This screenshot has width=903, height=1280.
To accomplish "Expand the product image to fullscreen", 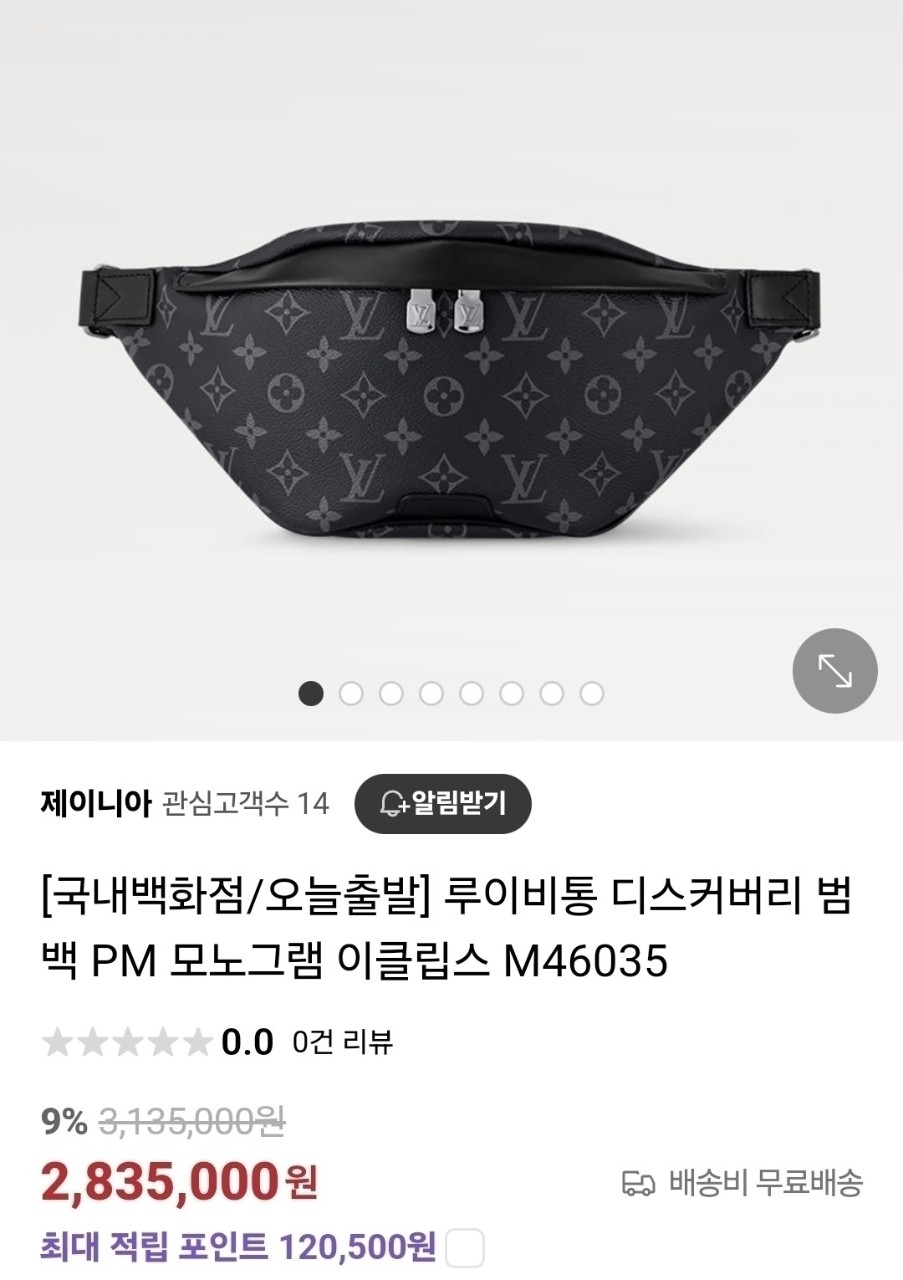I will click(x=834, y=671).
